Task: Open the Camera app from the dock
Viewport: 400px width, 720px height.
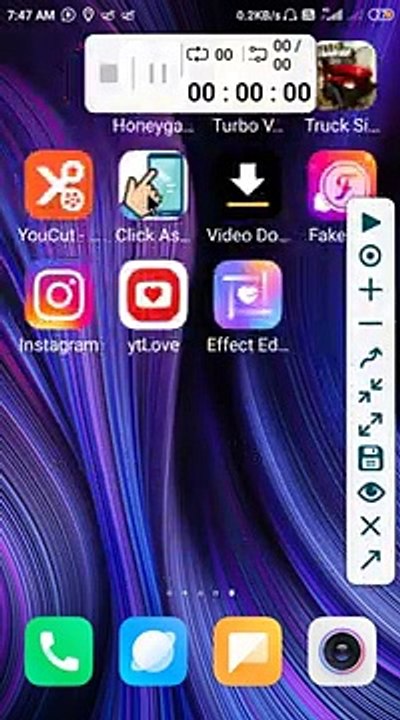Action: point(343,651)
